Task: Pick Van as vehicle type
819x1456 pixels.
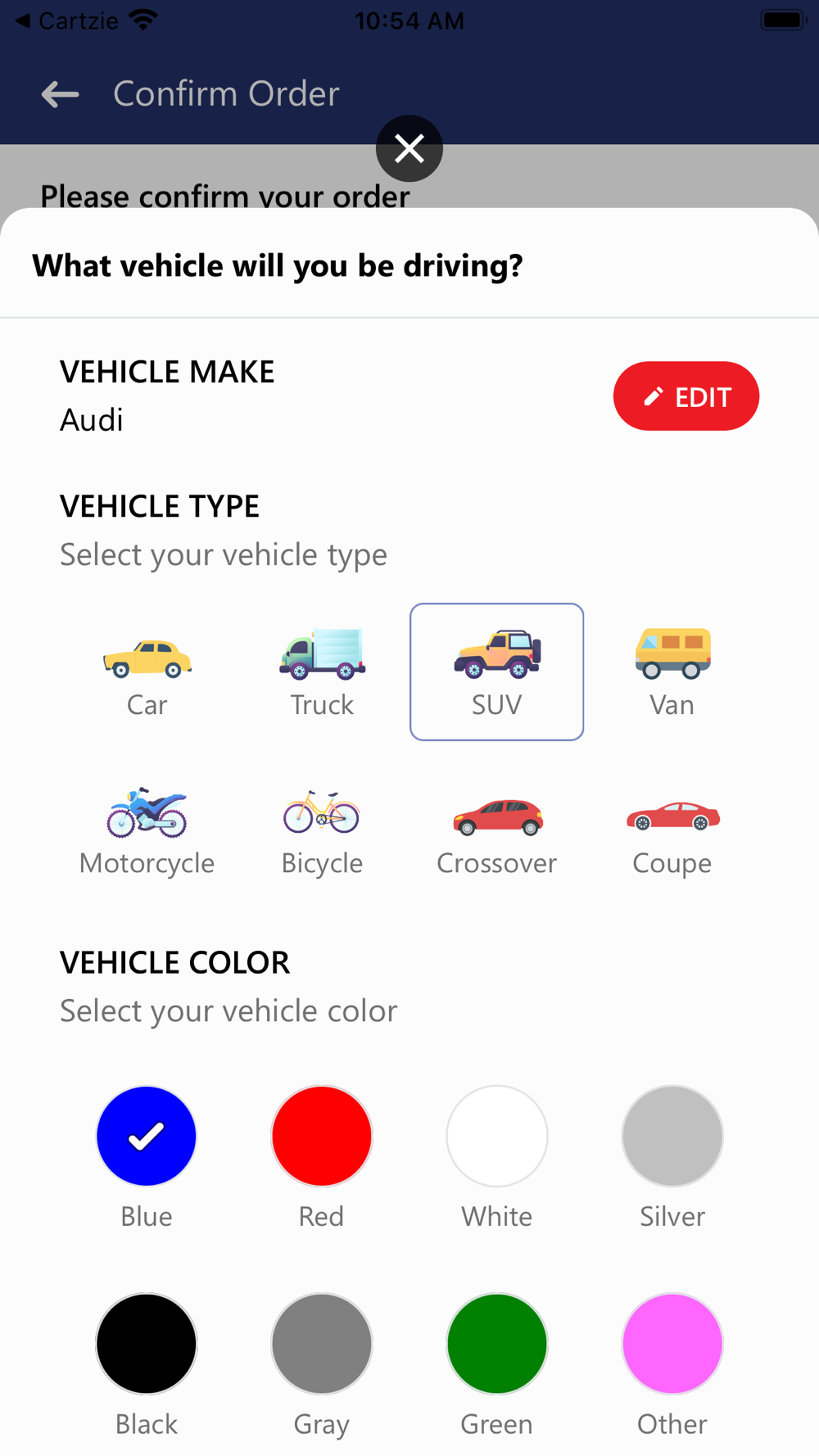Action: (x=672, y=671)
